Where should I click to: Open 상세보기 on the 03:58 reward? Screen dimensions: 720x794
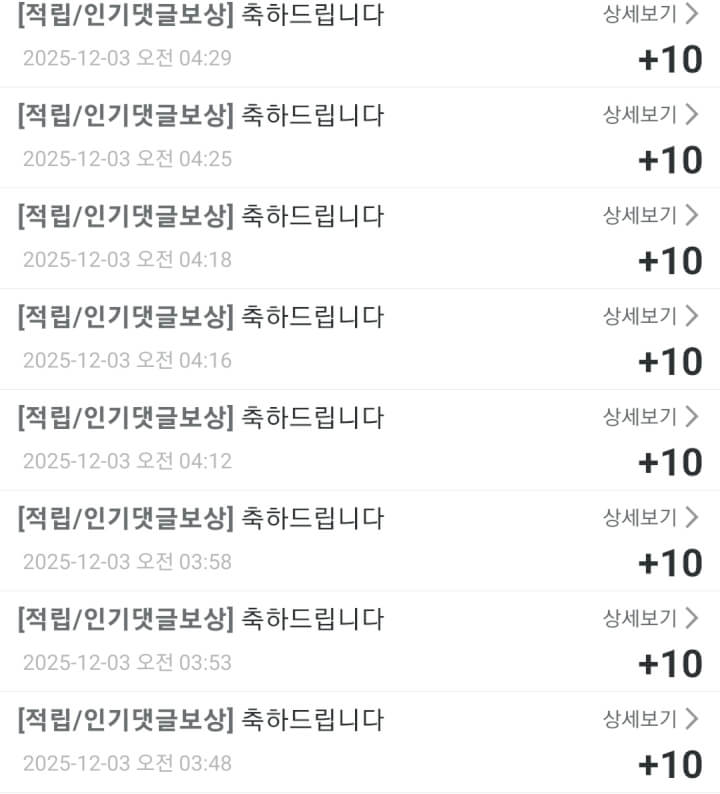[650, 517]
